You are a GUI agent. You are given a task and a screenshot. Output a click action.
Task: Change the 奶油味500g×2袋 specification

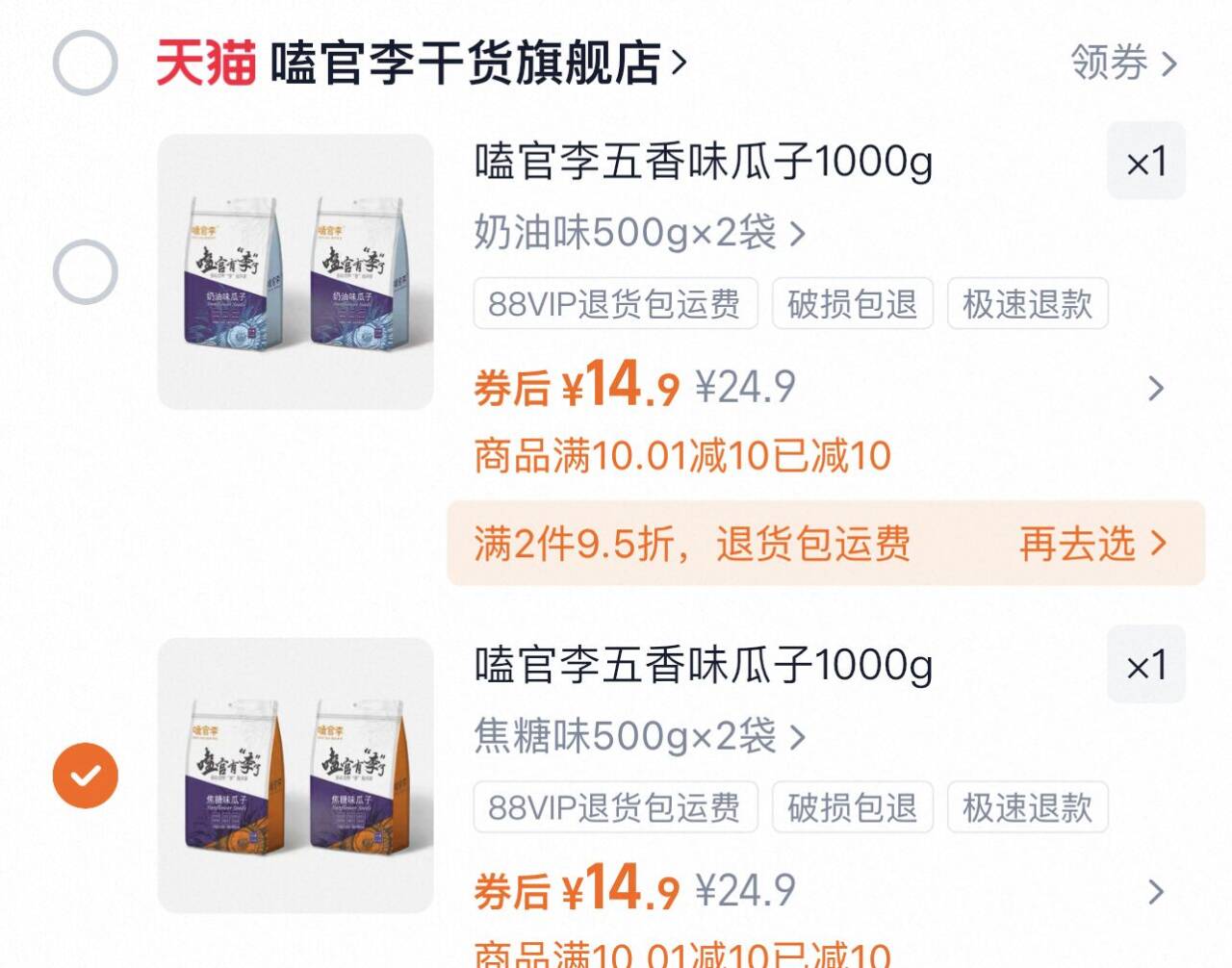640,233
